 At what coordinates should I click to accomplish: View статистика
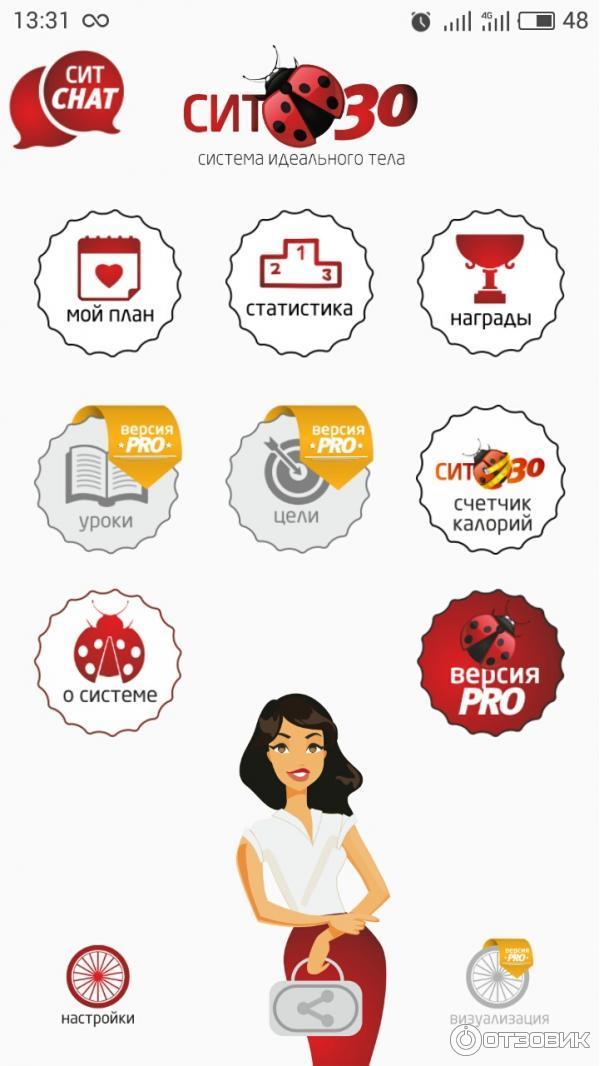(x=299, y=284)
